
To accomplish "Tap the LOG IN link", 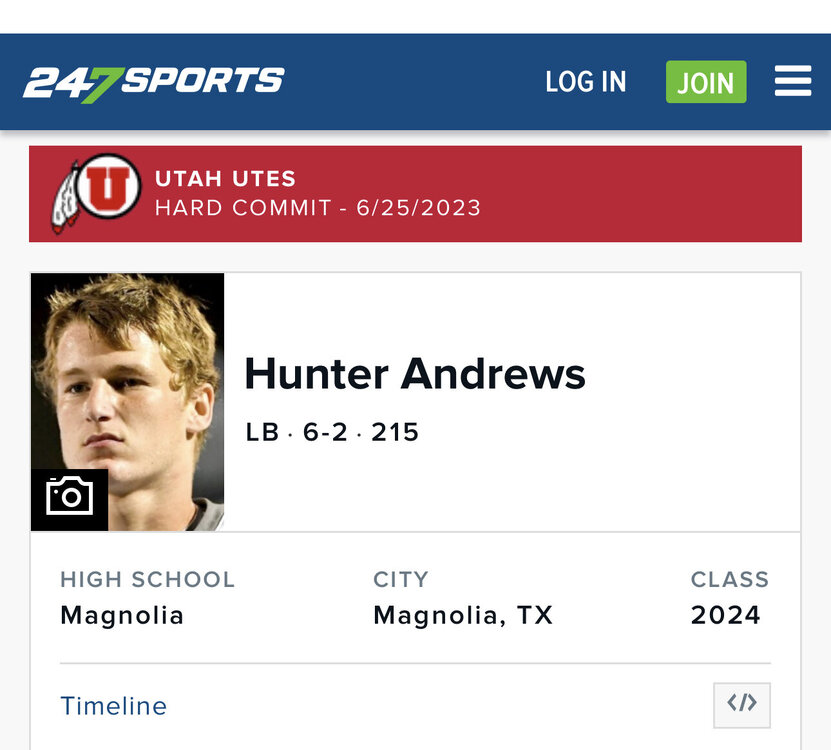I will tap(585, 82).
